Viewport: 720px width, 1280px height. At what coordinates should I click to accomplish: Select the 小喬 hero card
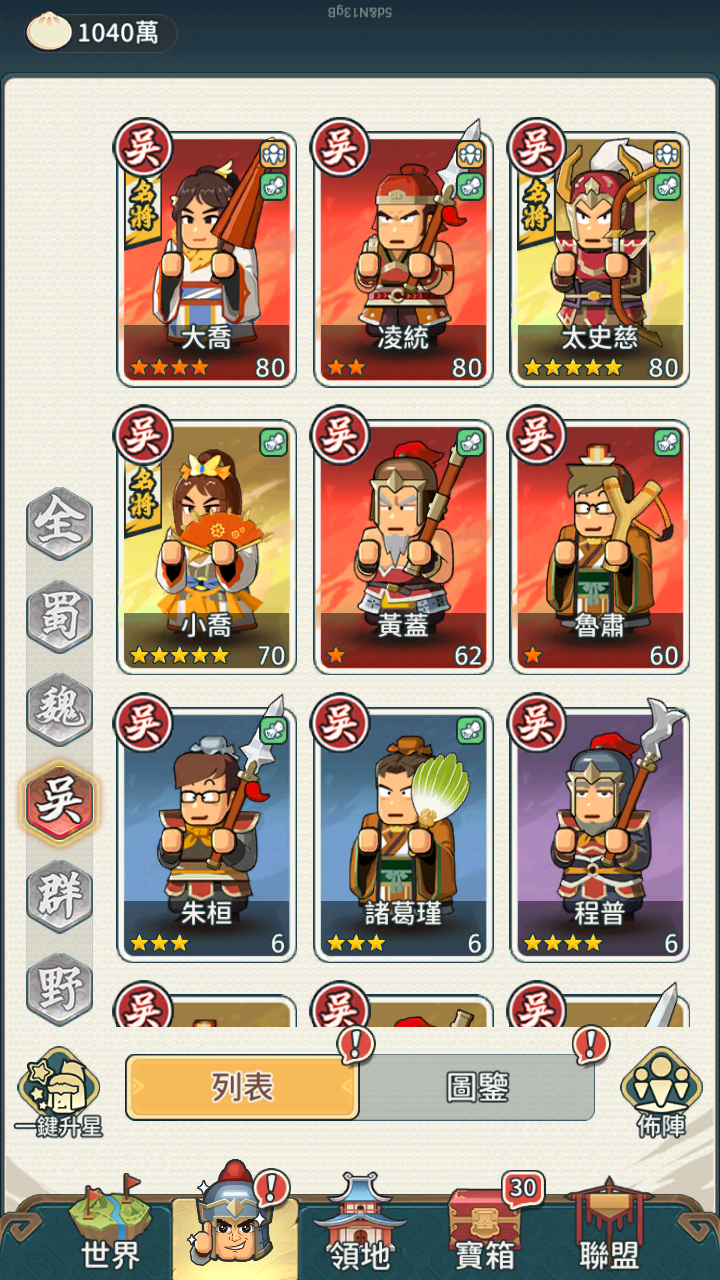[207, 546]
